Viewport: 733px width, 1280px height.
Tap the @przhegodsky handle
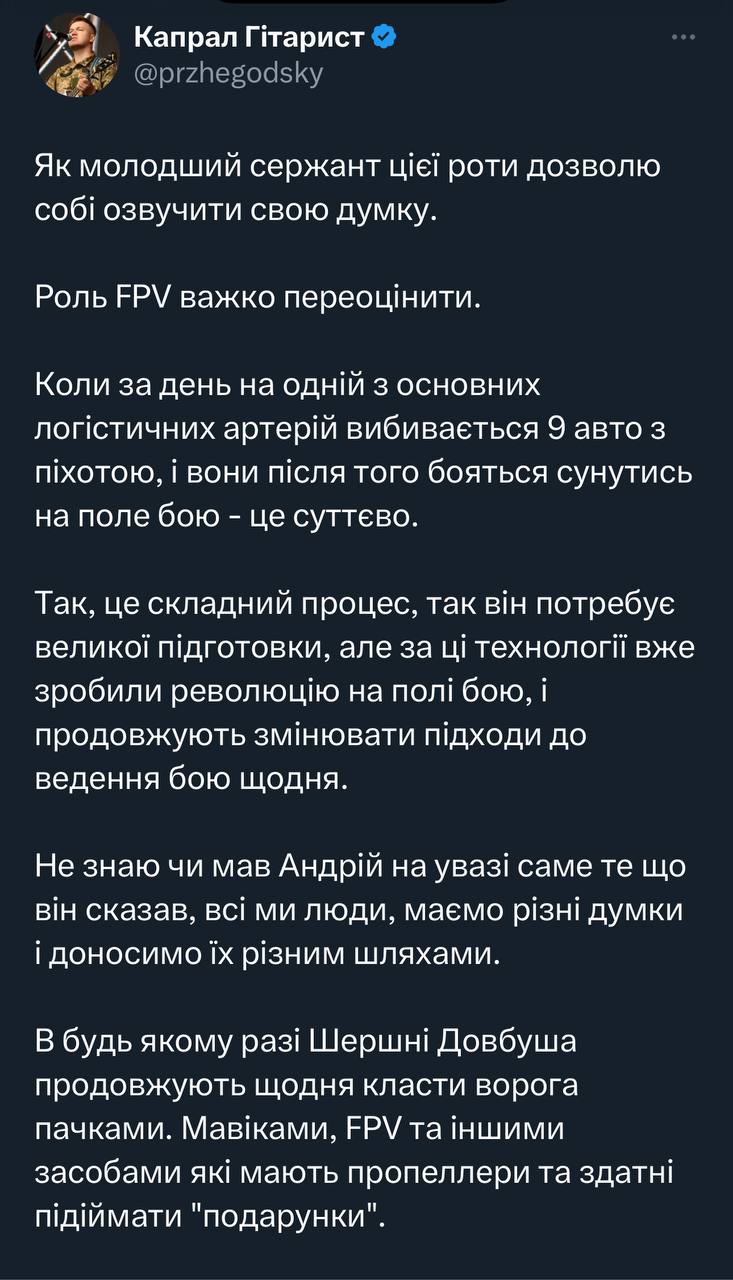click(x=228, y=74)
